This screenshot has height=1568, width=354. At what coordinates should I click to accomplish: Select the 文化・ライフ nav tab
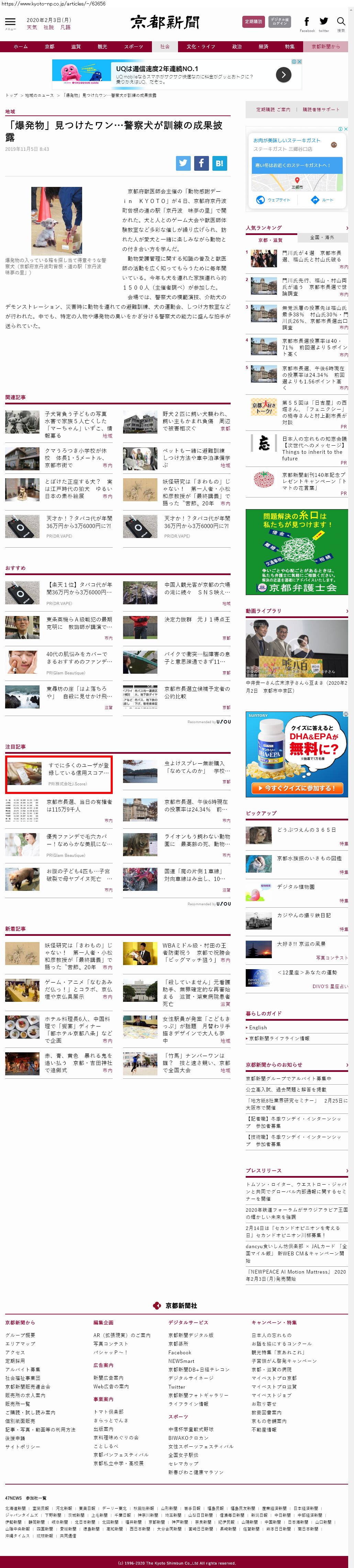coord(200,46)
